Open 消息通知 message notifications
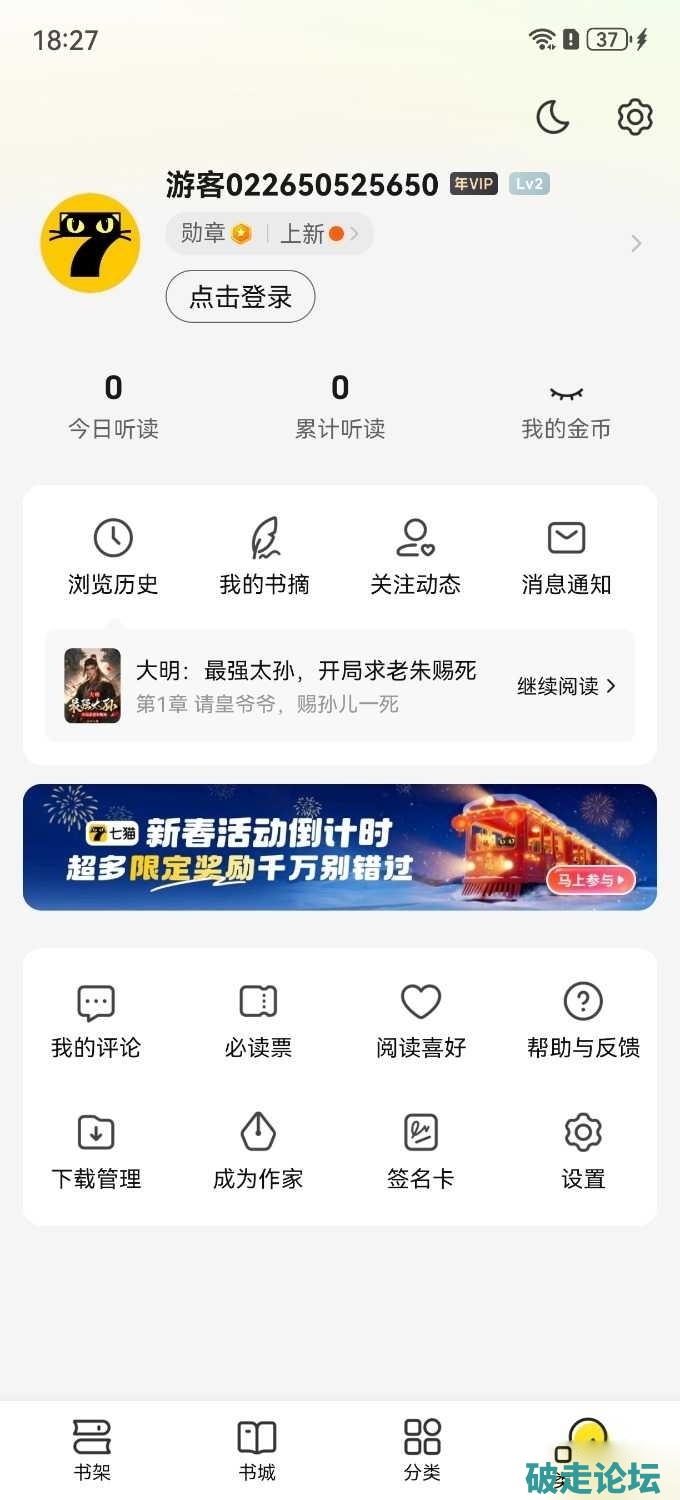Image resolution: width=680 pixels, height=1500 pixels. (x=566, y=557)
